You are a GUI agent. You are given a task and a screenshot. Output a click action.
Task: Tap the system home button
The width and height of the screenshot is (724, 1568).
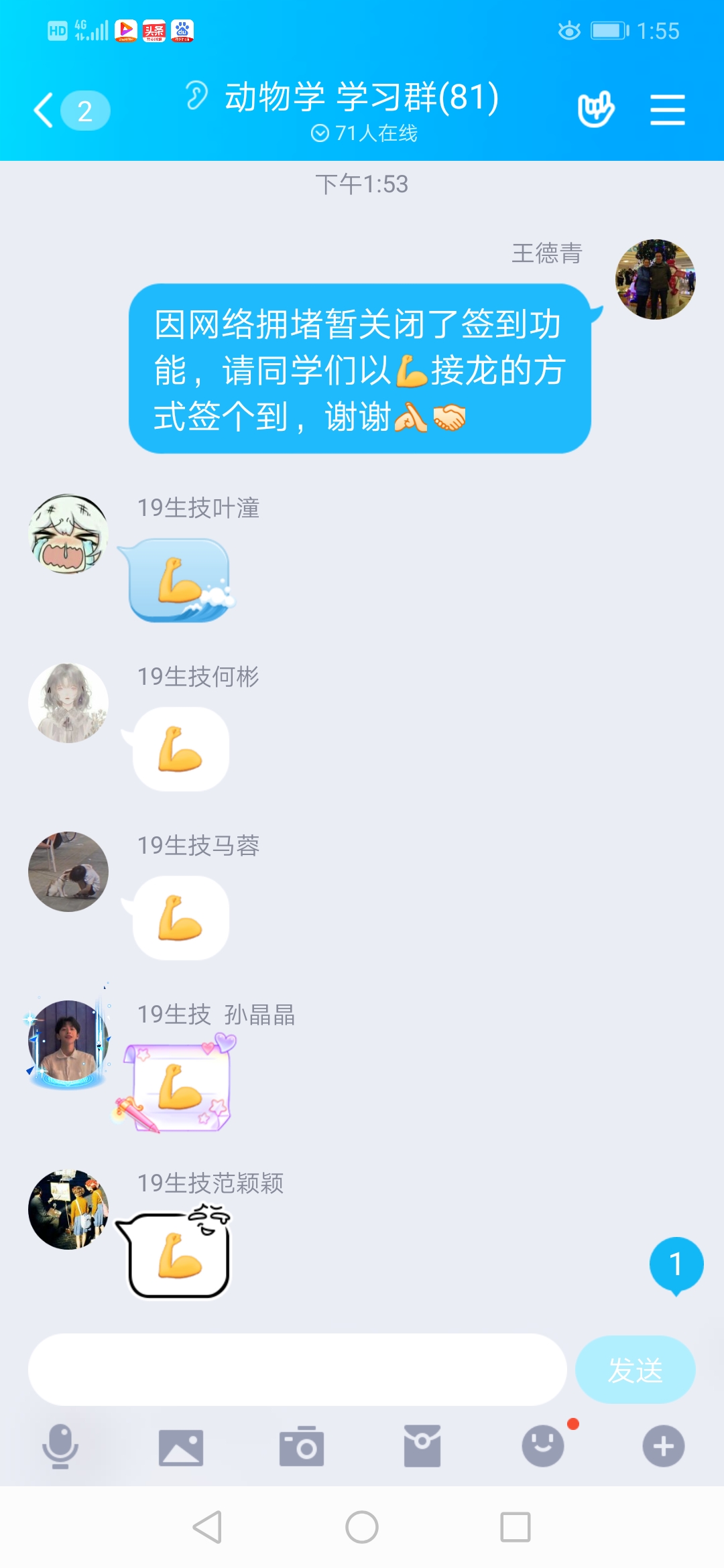(x=362, y=1528)
